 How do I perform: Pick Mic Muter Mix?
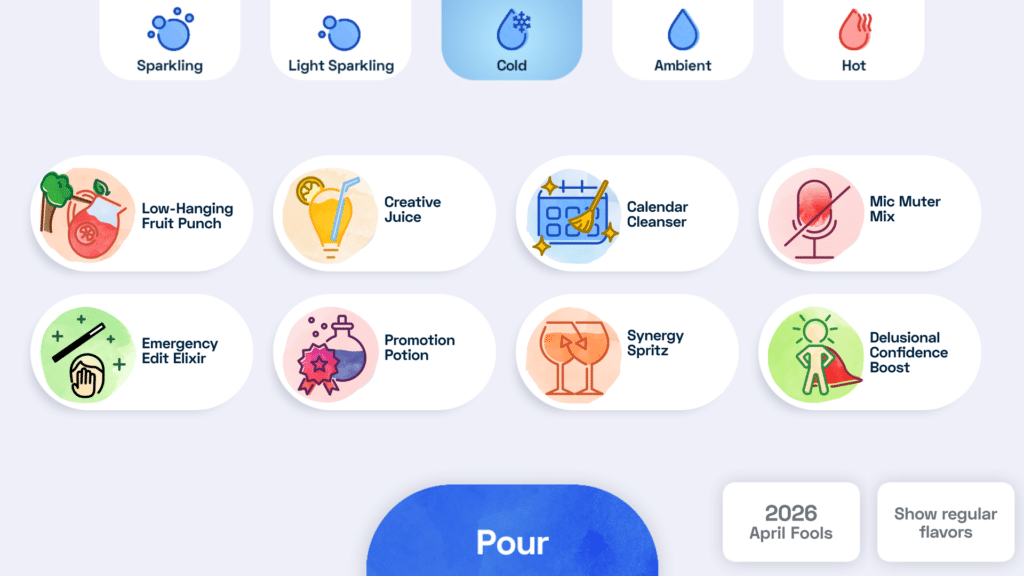tap(869, 212)
